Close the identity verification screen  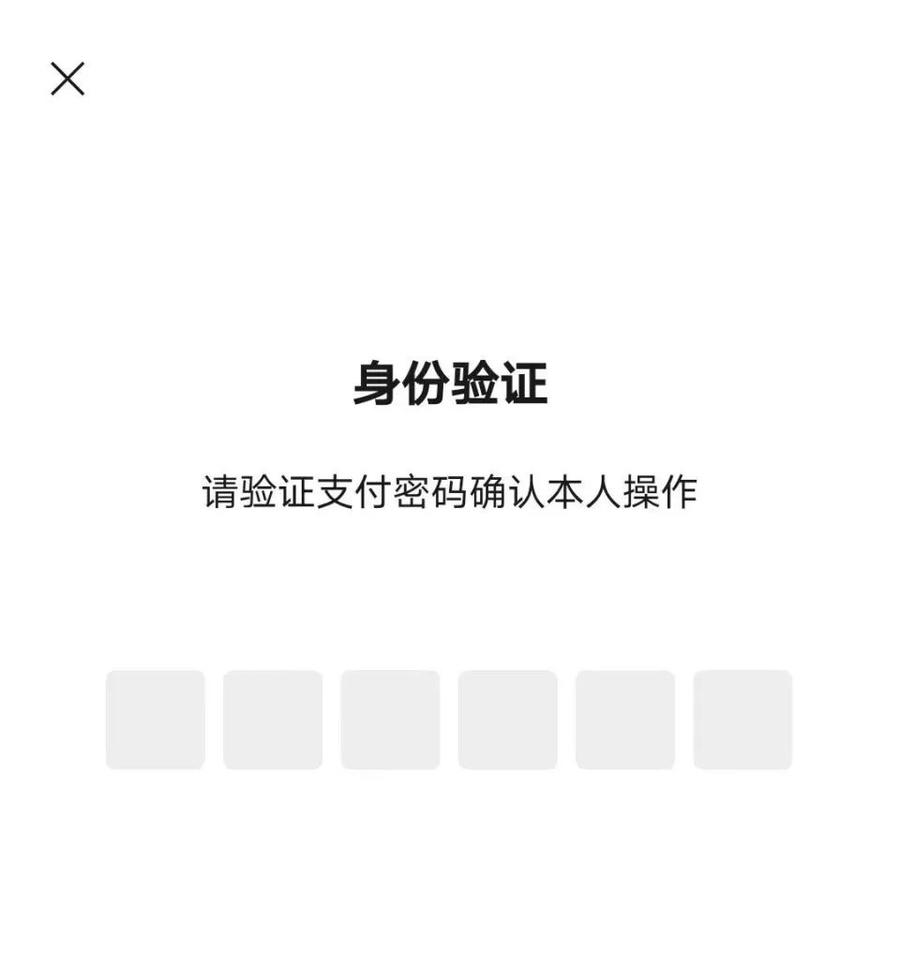(x=67, y=79)
